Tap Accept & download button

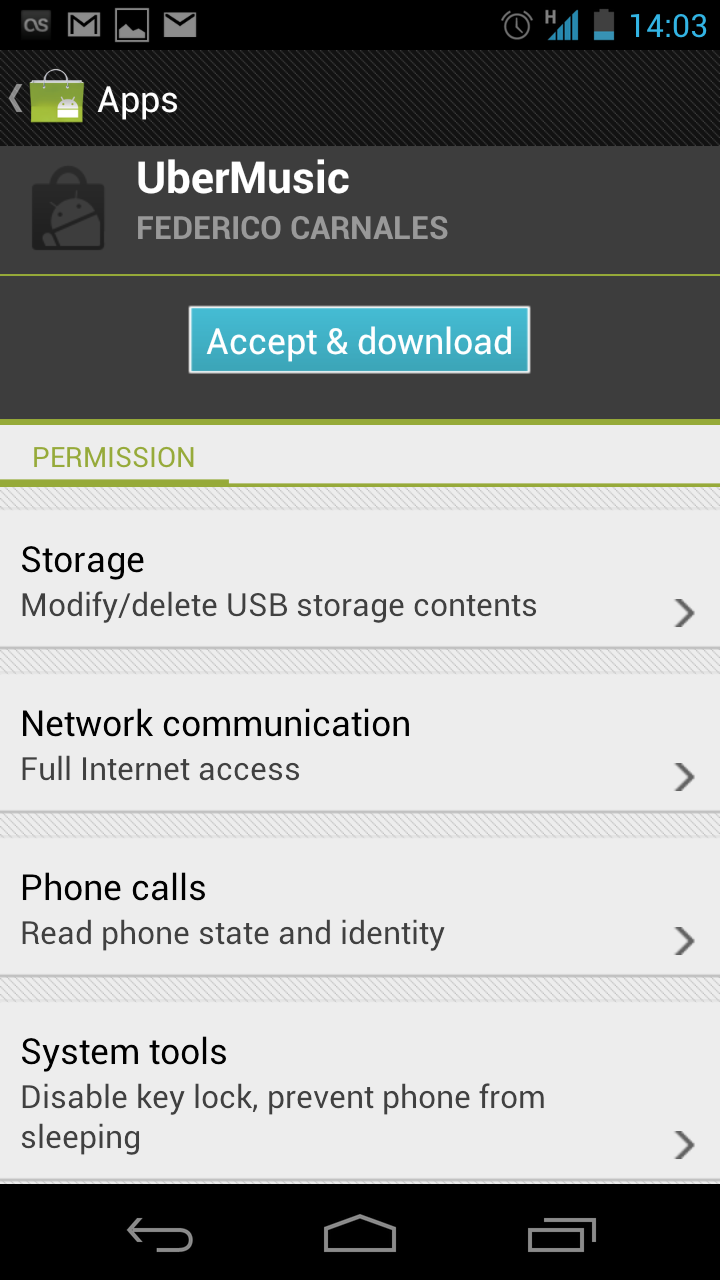(359, 341)
